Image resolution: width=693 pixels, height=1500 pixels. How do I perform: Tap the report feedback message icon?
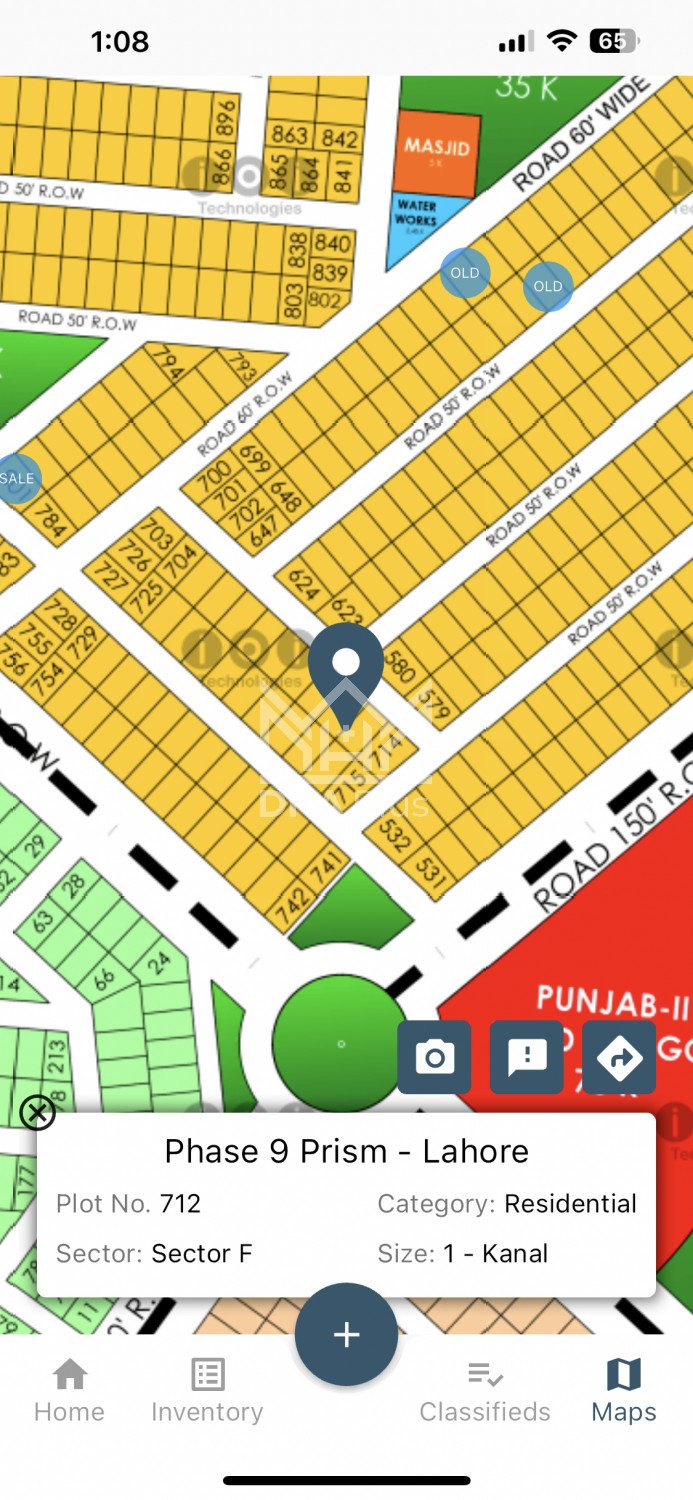(x=527, y=1057)
